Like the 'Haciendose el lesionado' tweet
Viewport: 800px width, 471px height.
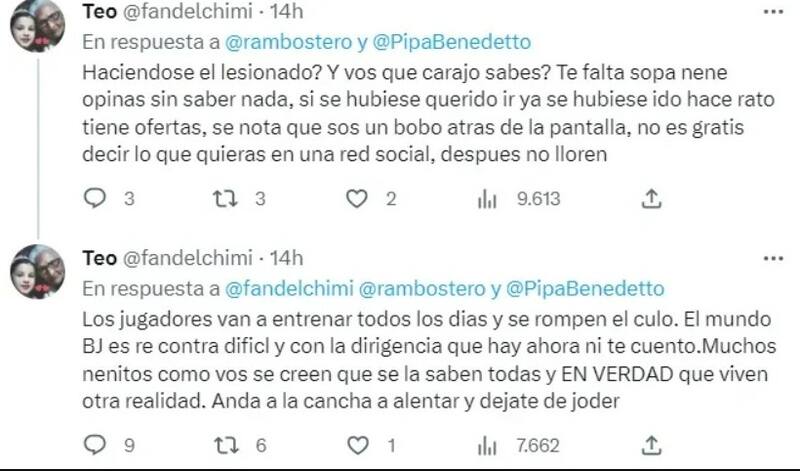point(357,199)
